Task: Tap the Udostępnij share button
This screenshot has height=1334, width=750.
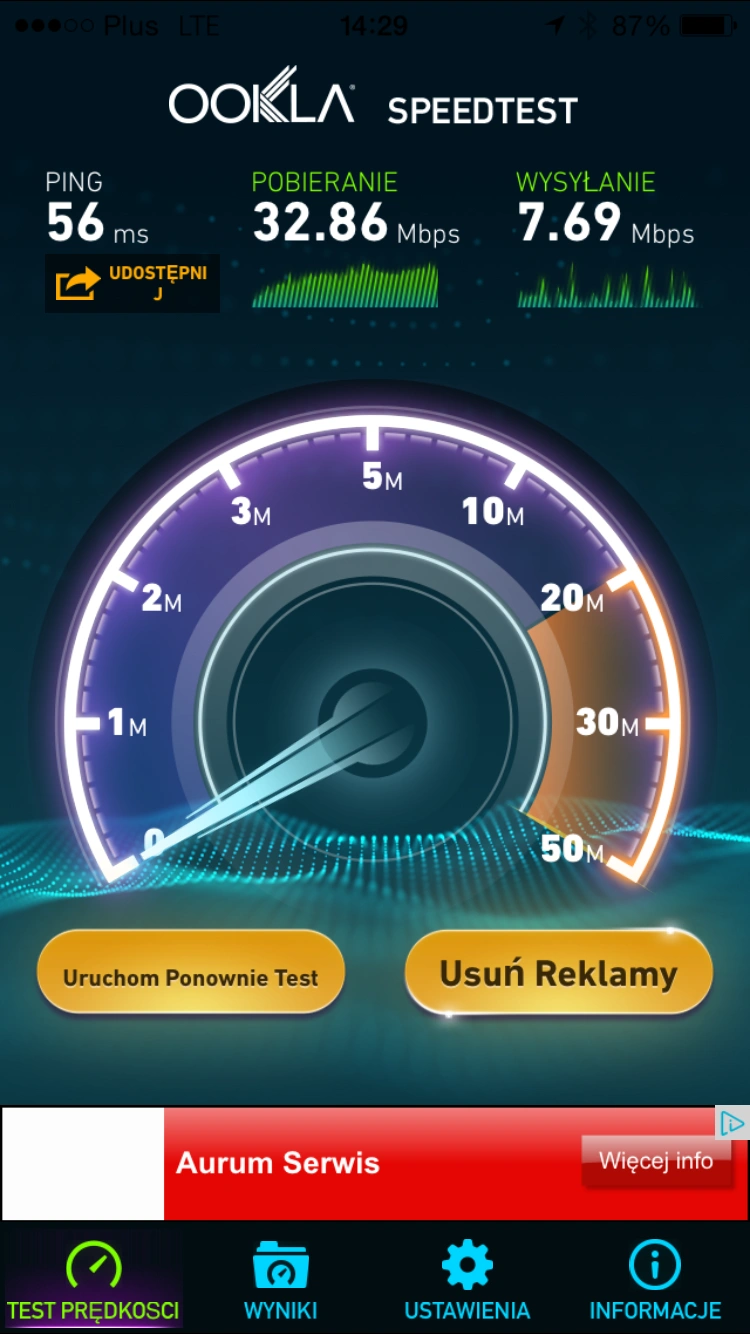Action: (131, 283)
